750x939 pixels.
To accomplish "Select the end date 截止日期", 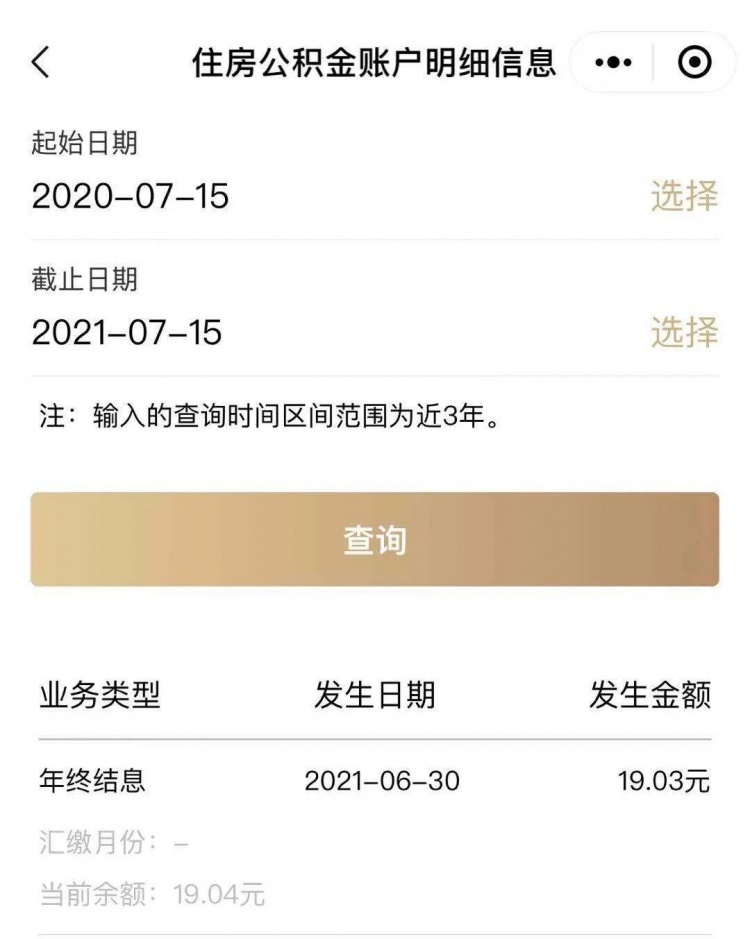I will [684, 332].
